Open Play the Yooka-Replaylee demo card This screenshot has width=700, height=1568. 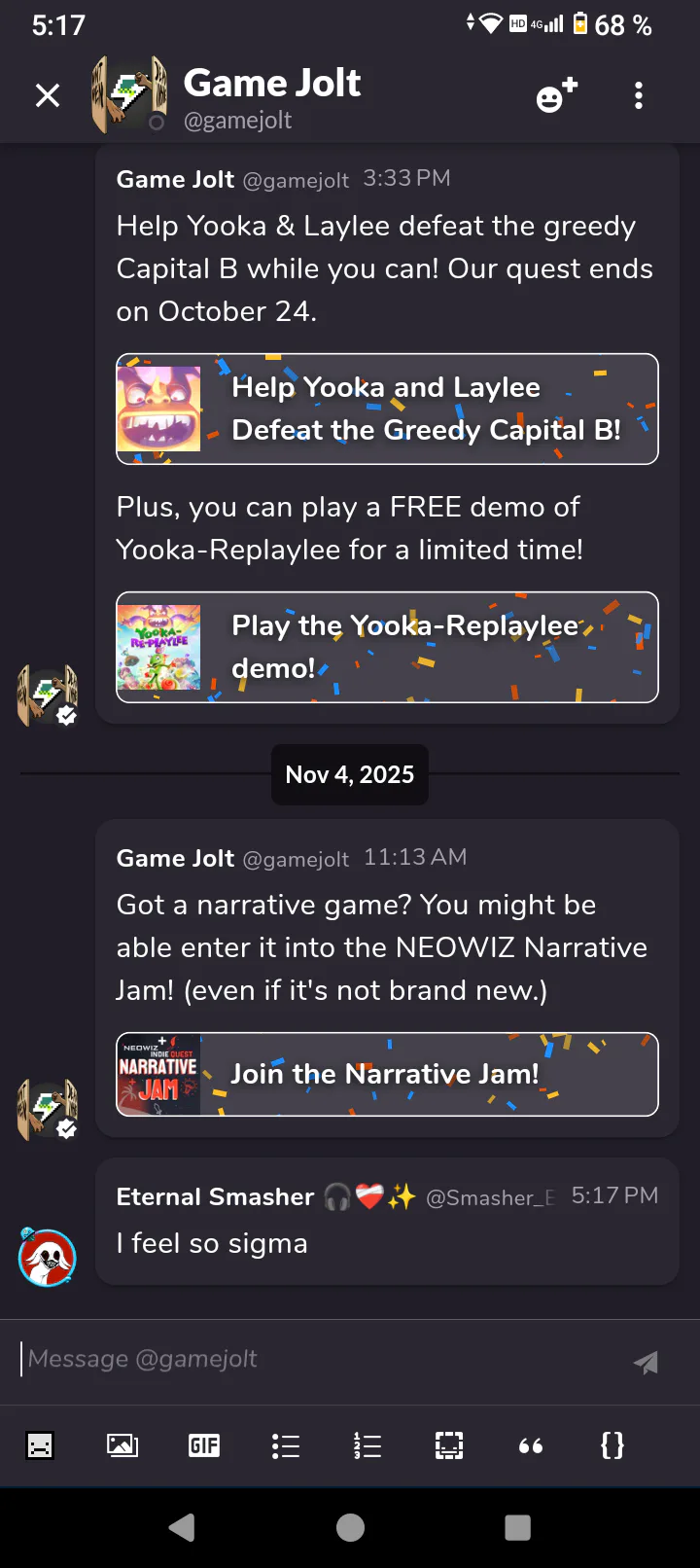[387, 647]
